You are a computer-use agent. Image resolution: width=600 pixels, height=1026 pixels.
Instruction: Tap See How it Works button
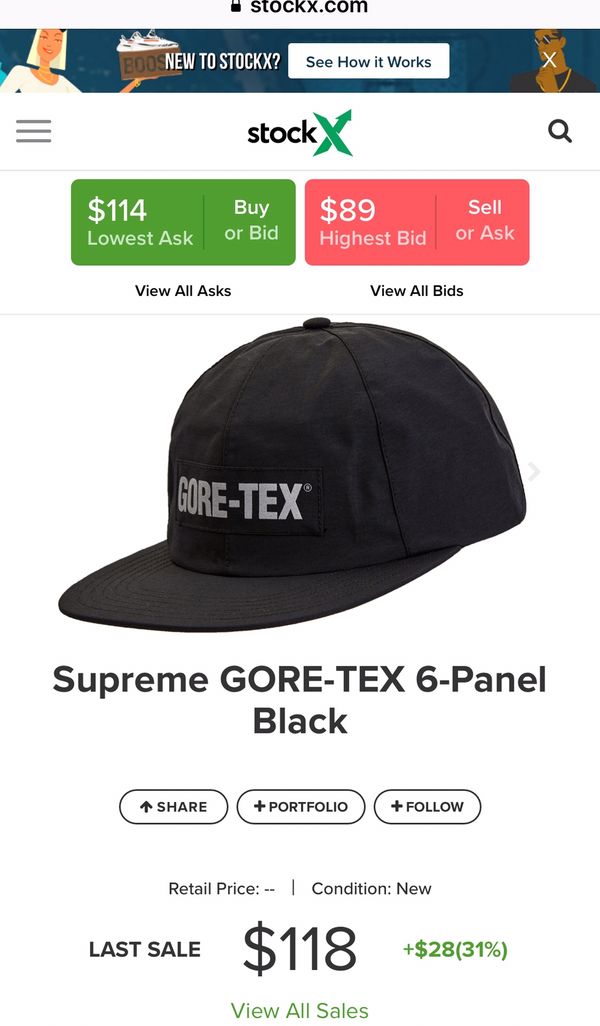368,62
